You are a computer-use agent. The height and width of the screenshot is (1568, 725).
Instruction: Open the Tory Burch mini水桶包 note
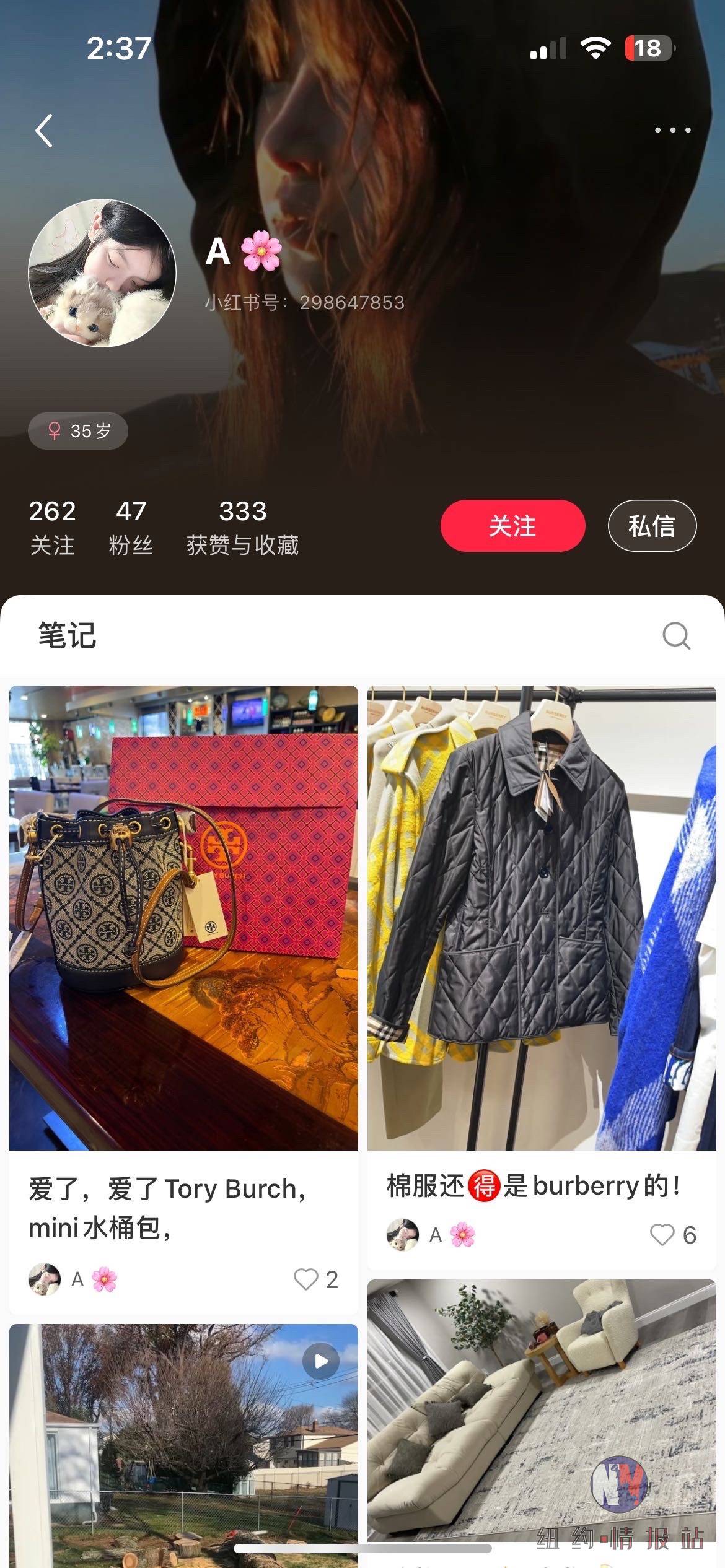[183, 918]
